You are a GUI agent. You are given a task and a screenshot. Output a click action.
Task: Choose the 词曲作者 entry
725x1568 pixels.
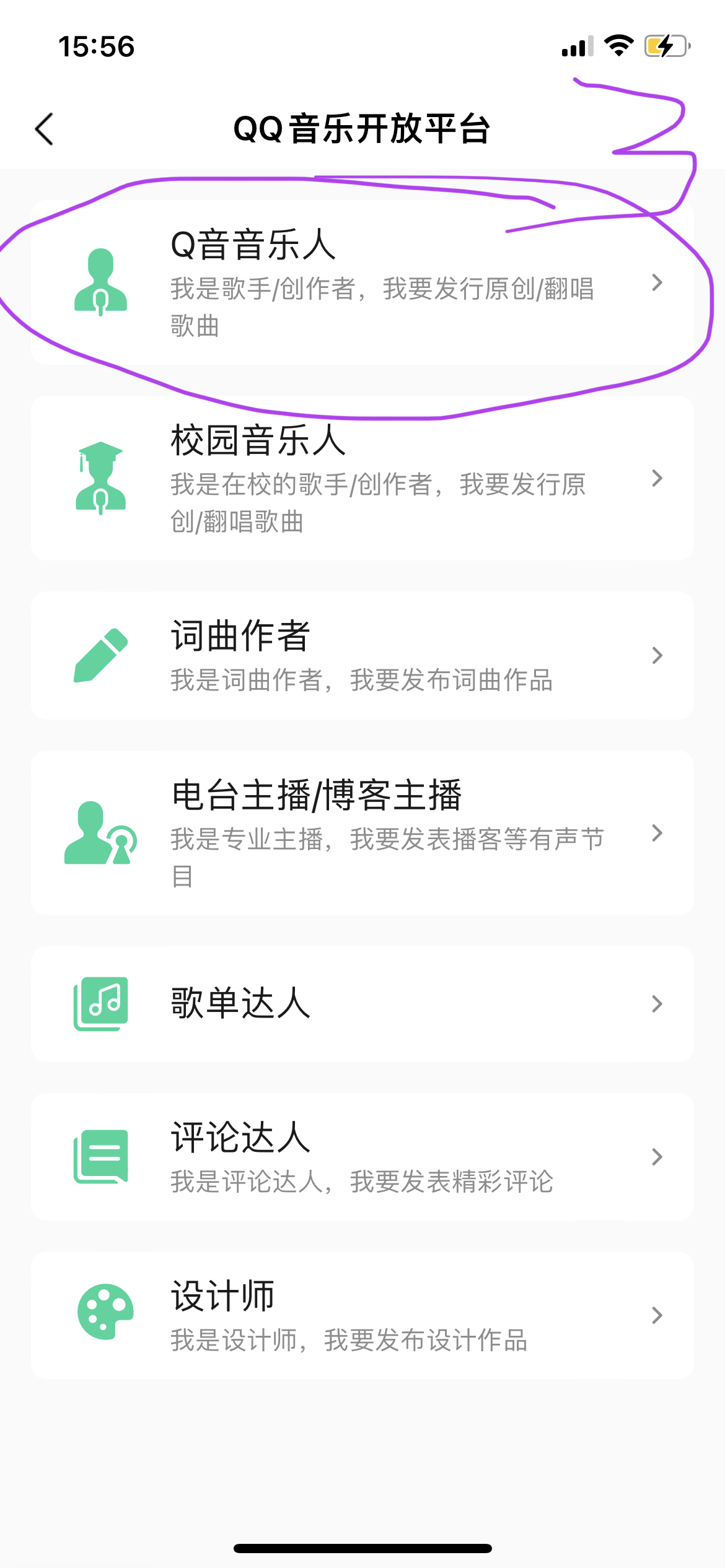(362, 655)
